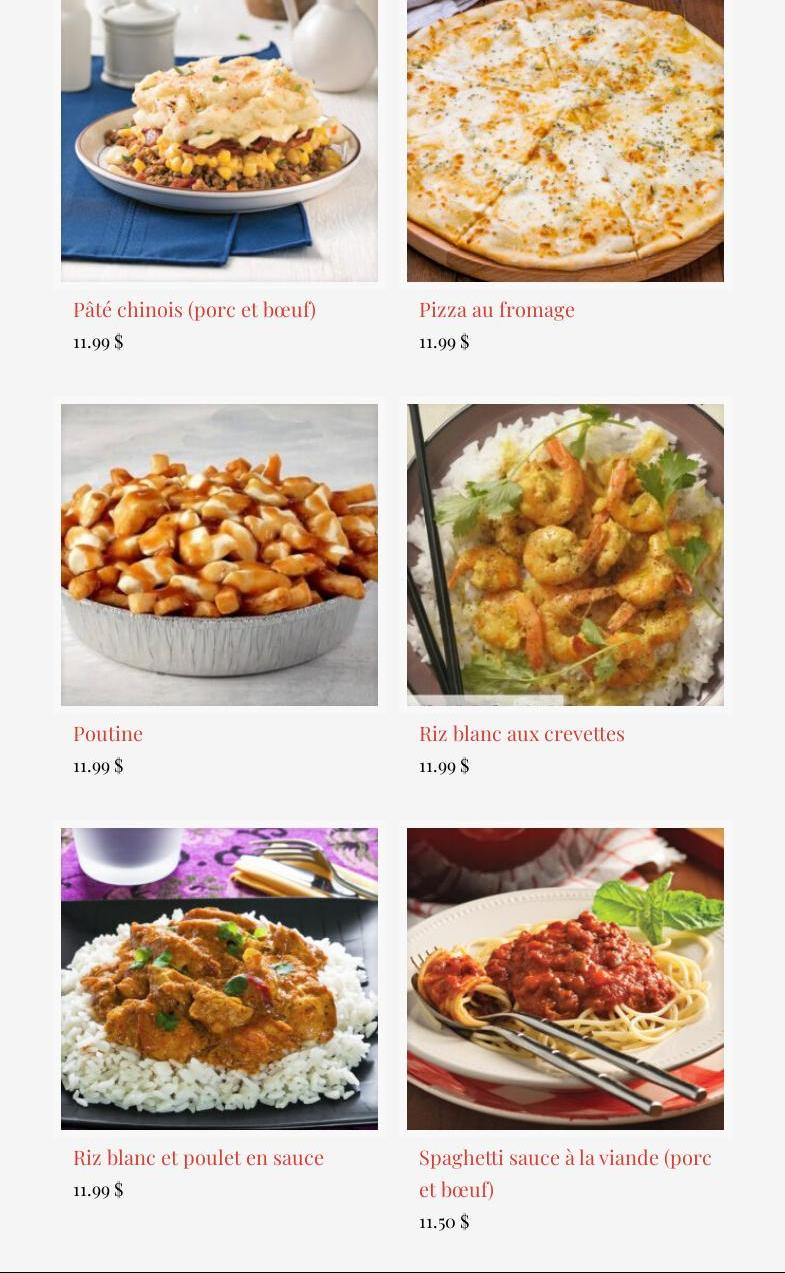The image size is (785, 1273).
Task: Open the Riz blanc et poulet en sauce photo
Action: point(219,979)
